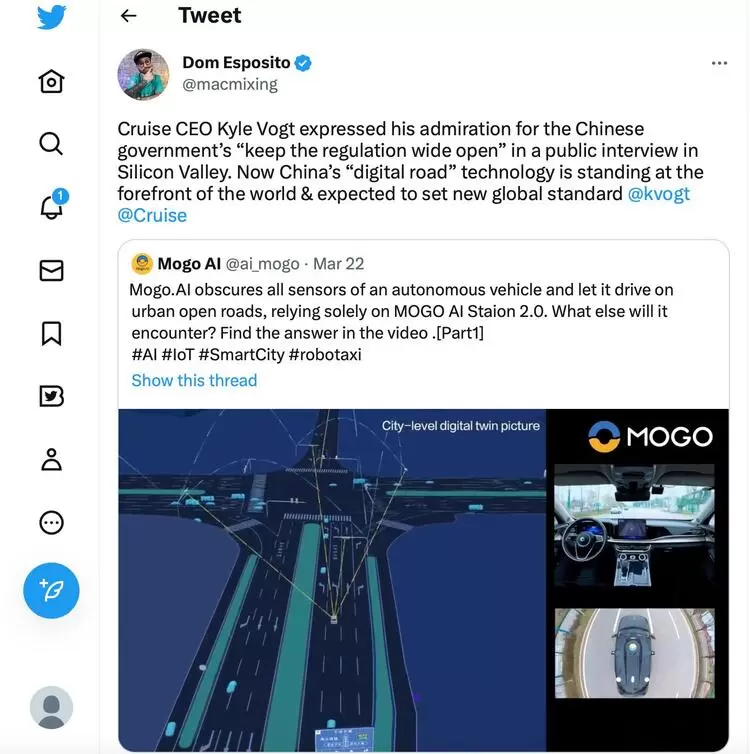Open the Twitter bird logo home
The width and height of the screenshot is (750, 754).
click(51, 17)
